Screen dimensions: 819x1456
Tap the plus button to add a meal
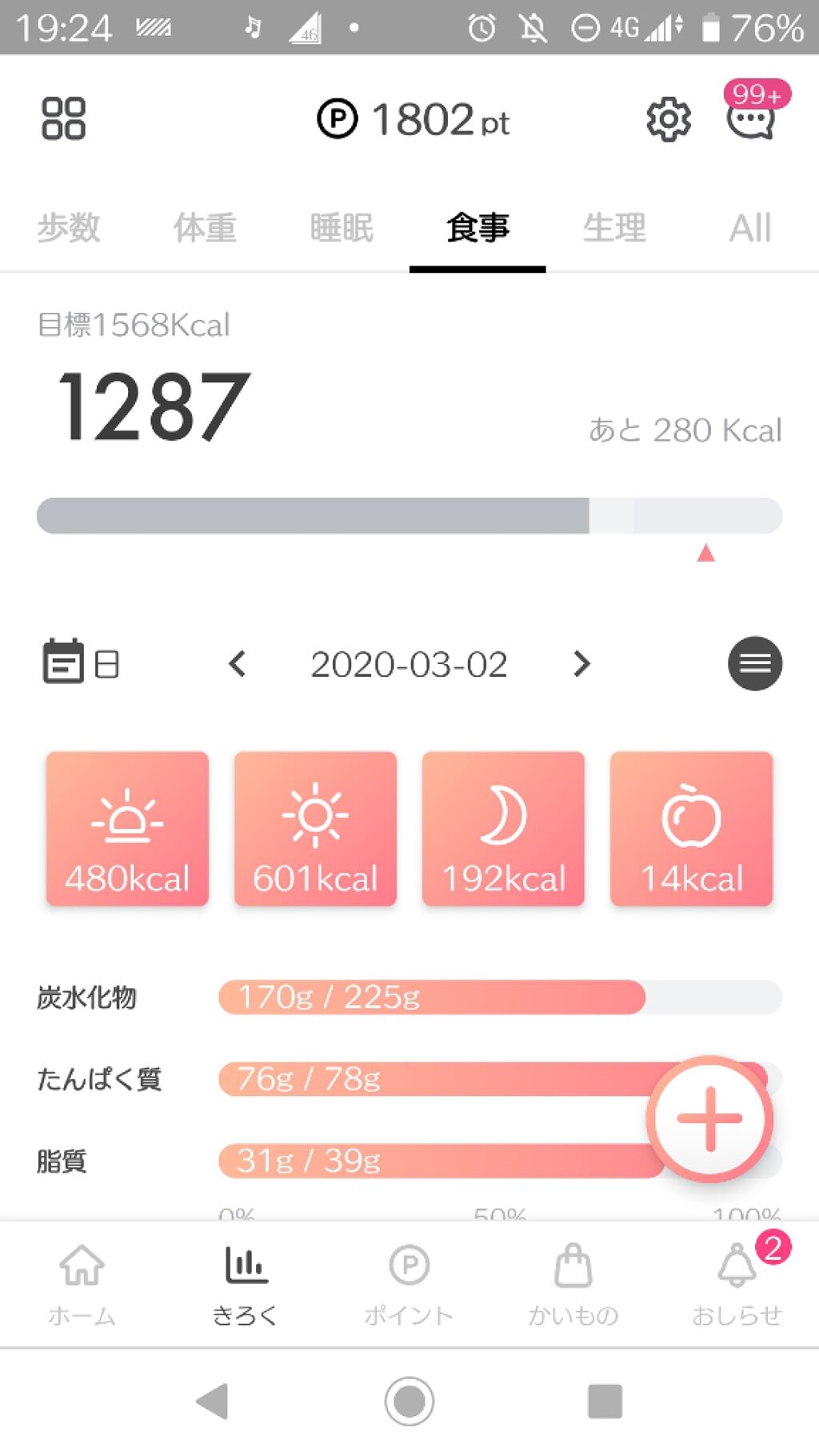[x=710, y=1119]
